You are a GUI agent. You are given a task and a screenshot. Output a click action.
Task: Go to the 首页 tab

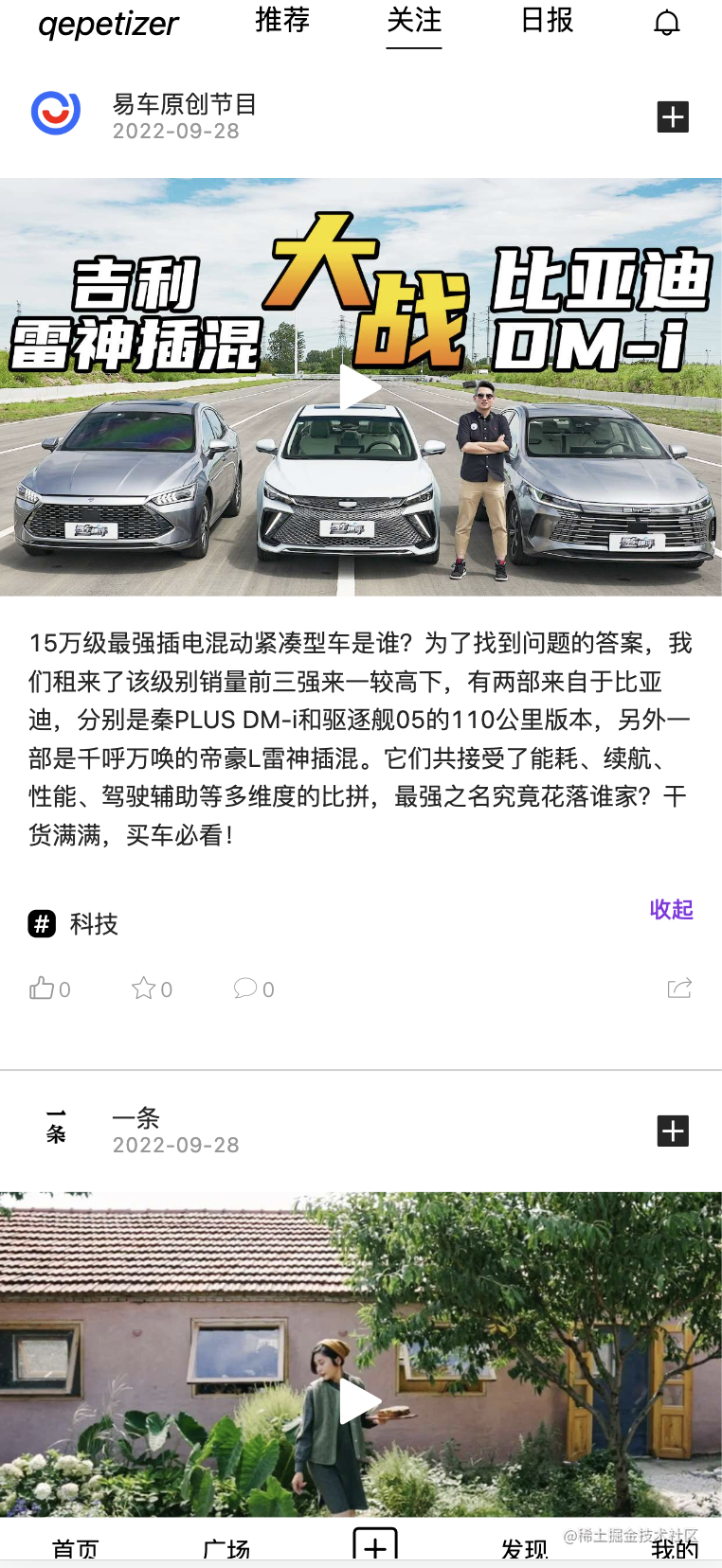coord(75,1549)
